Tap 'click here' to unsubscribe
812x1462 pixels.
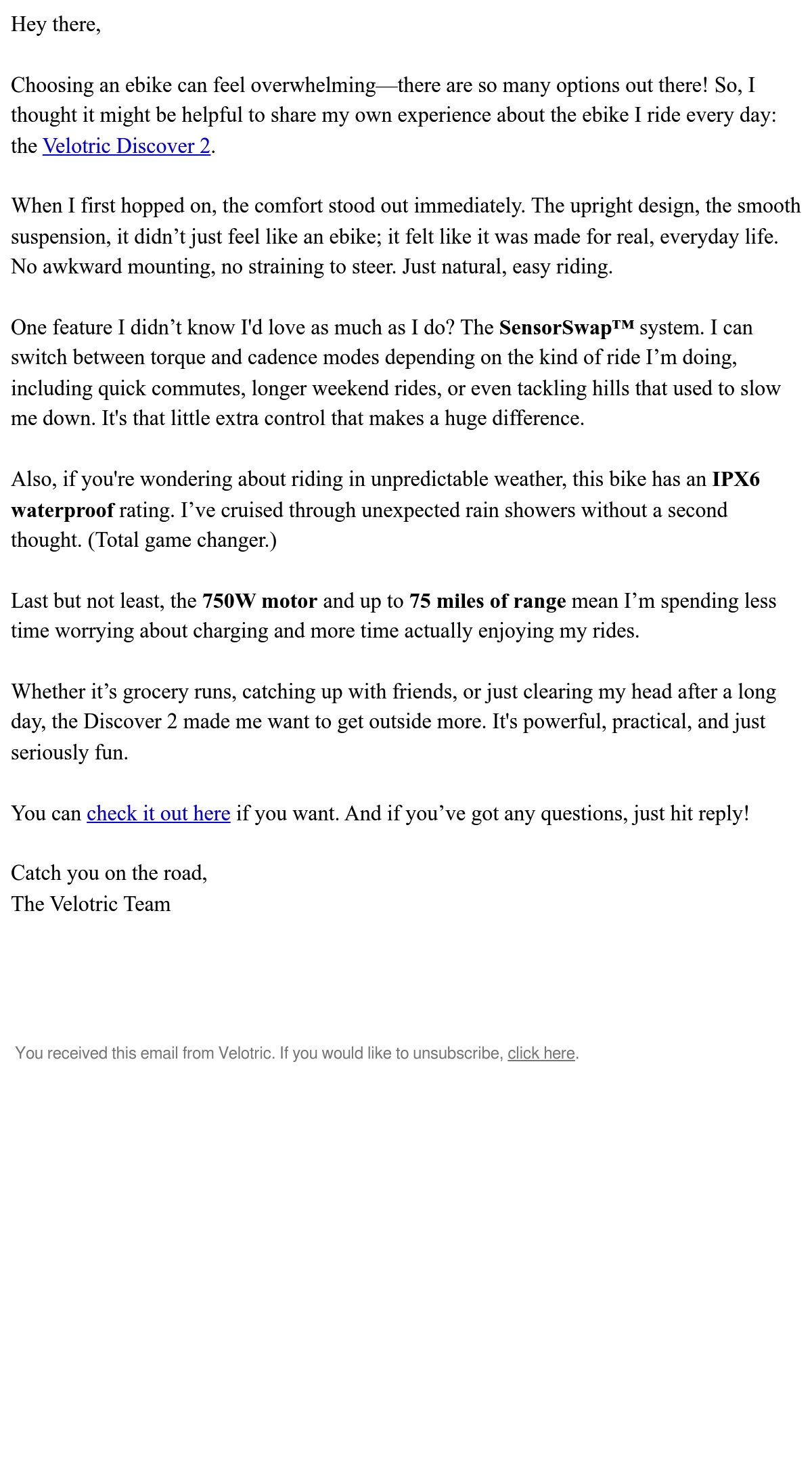(x=541, y=1053)
